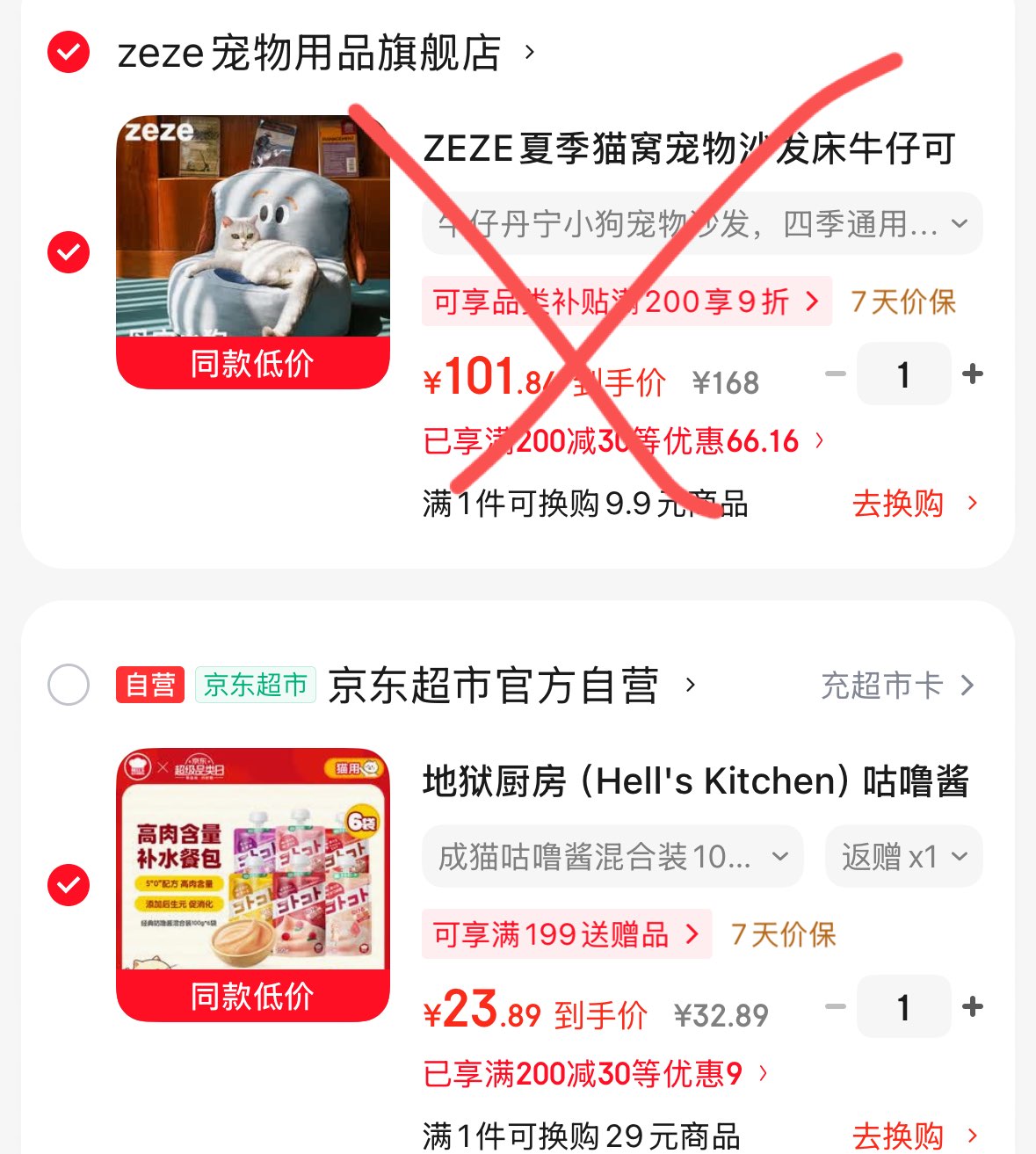The height and width of the screenshot is (1154, 1036).
Task: Increase 地狱厨房咕噜酱 quantity
Action: coord(972,1007)
